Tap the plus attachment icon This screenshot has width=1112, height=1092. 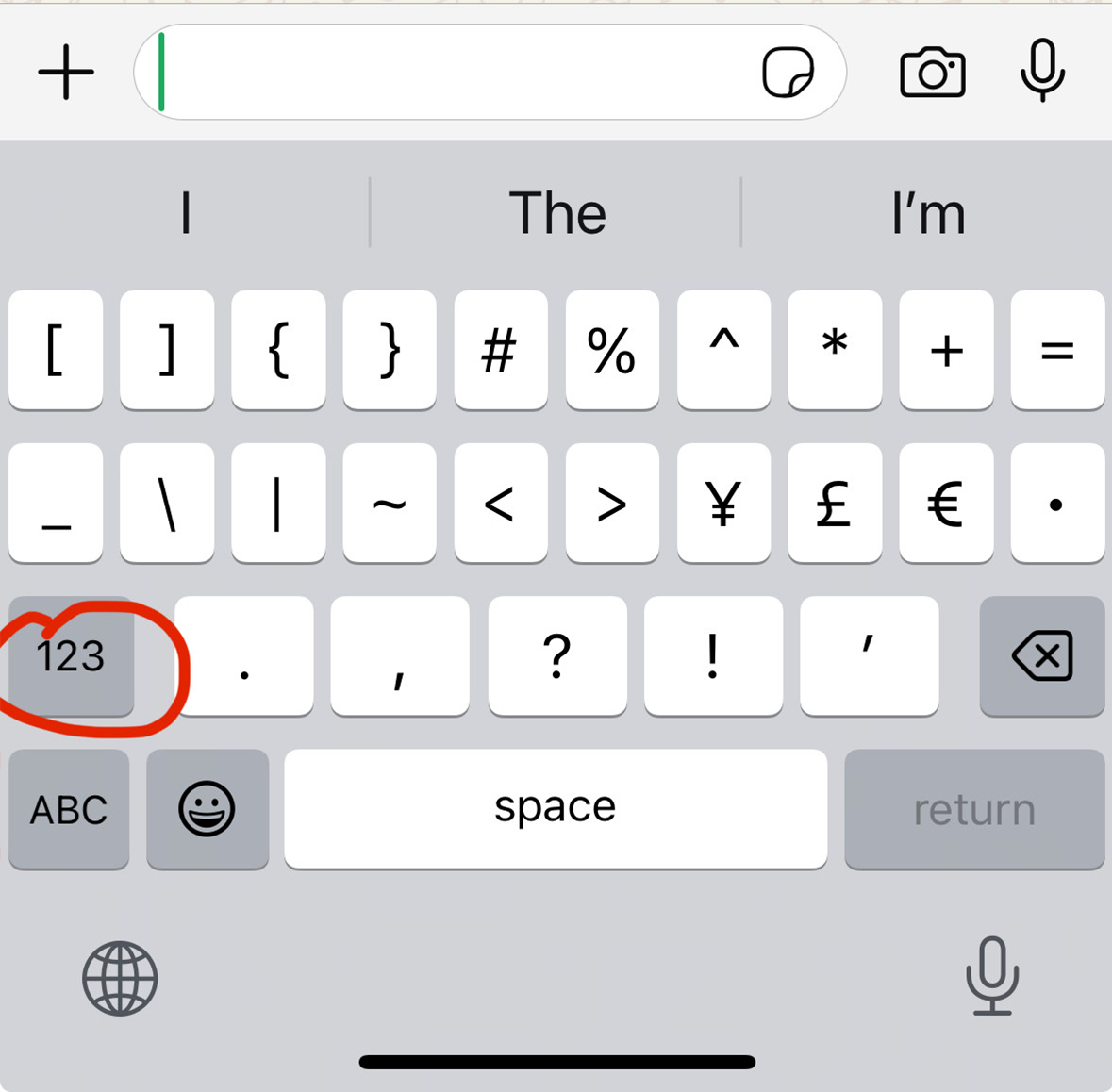[66, 73]
